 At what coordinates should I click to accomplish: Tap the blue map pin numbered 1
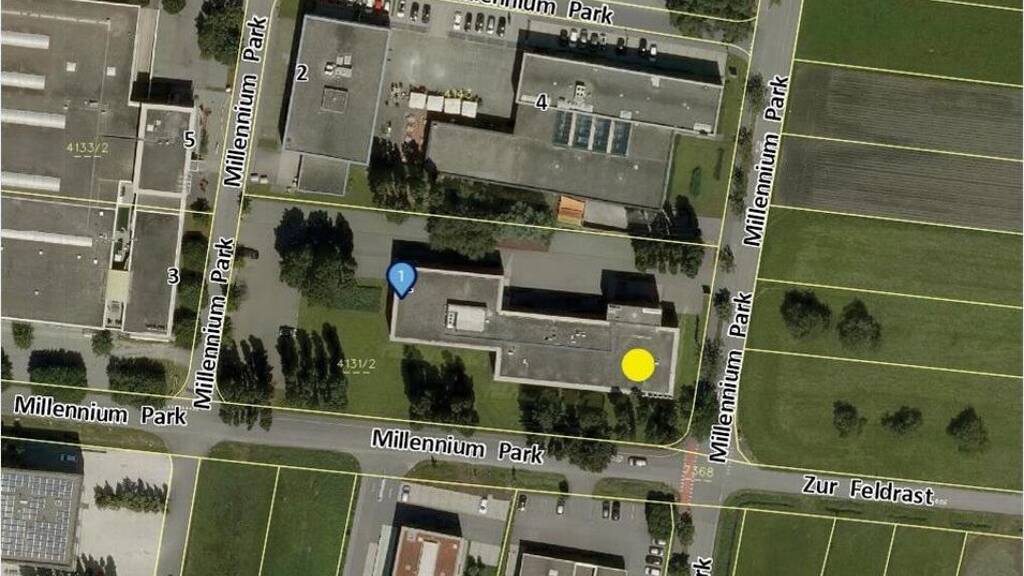401,277
